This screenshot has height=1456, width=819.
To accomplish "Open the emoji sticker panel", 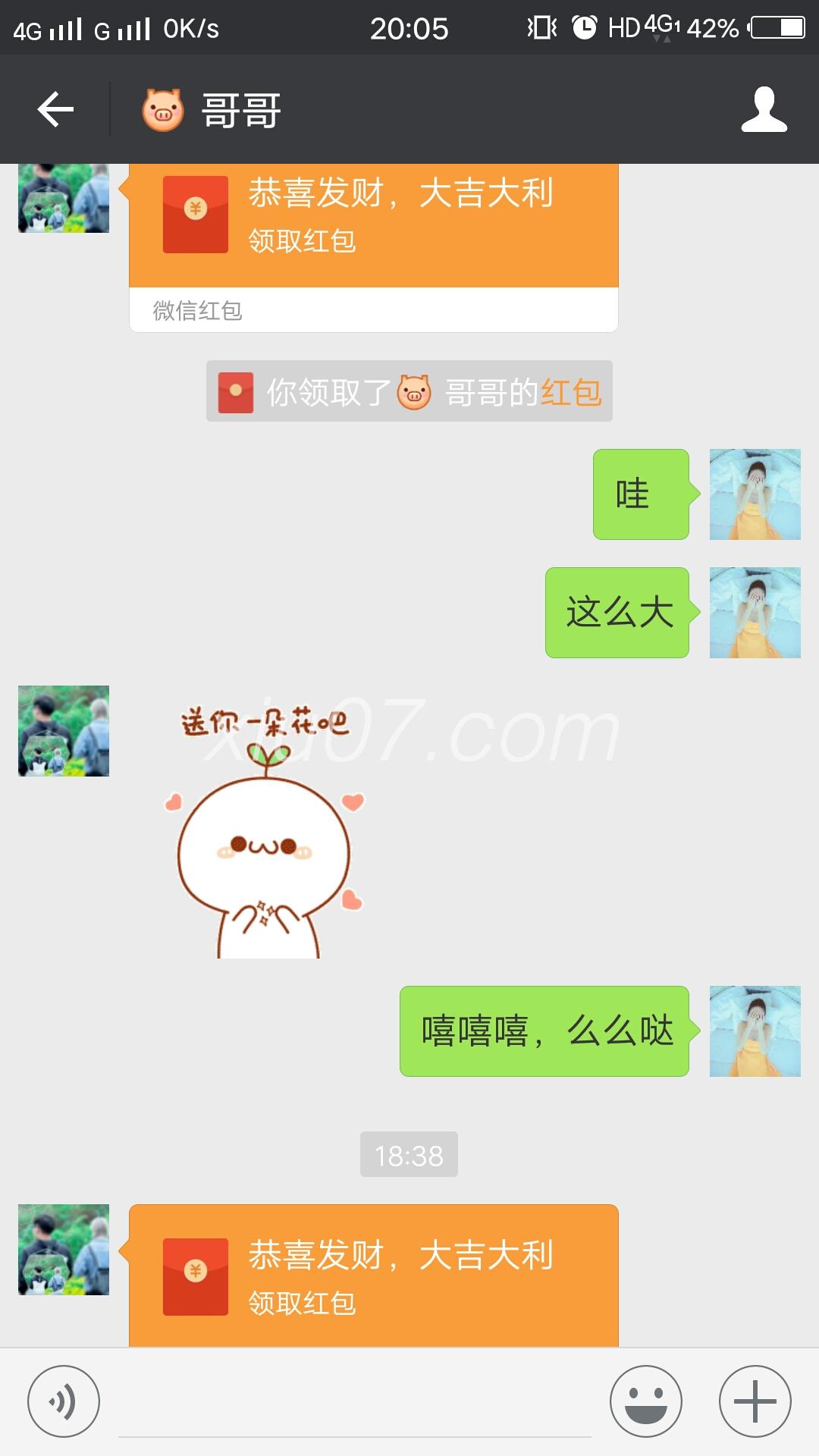I will 646,1401.
